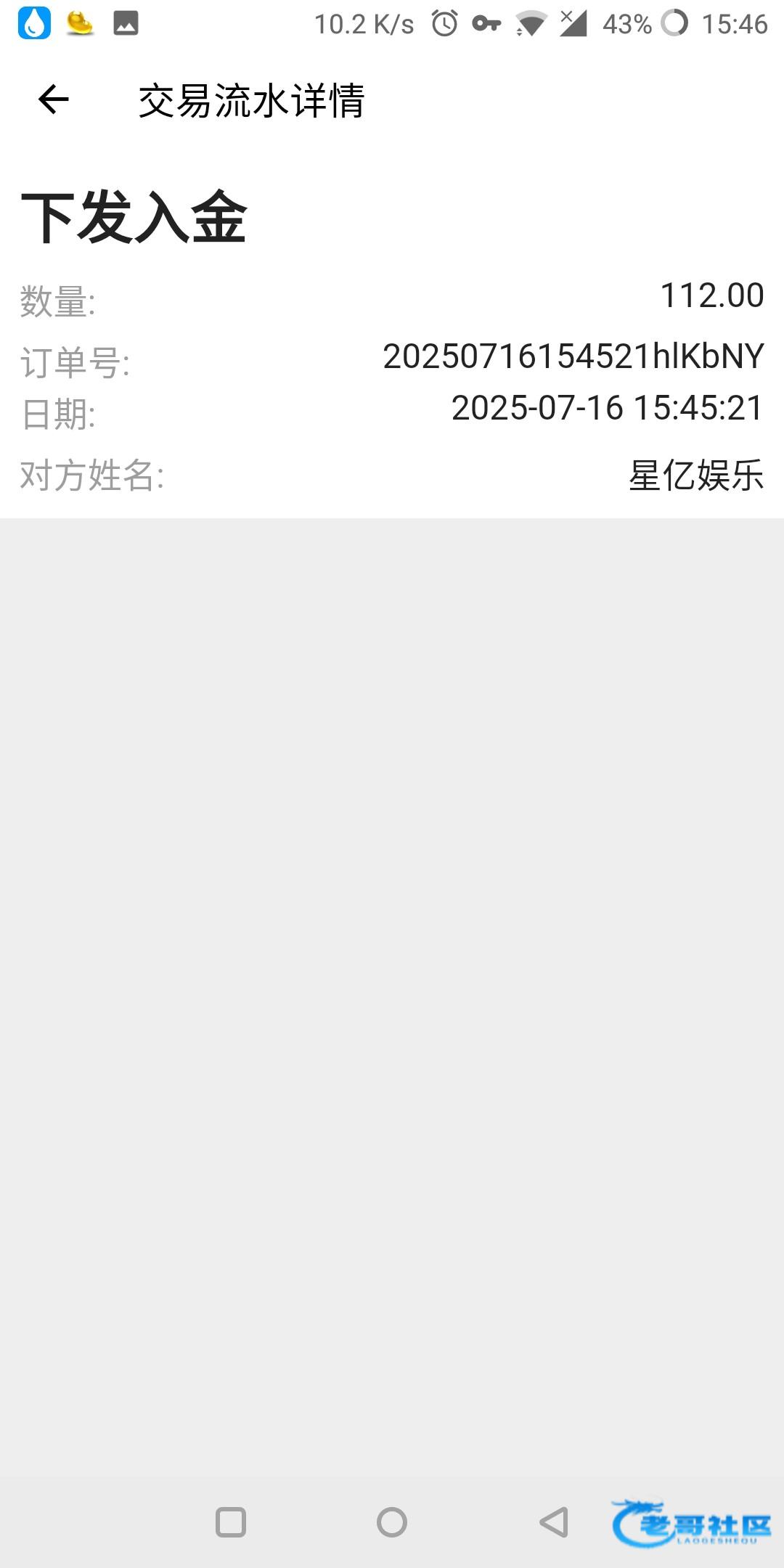Screen dimensions: 784x1568
Task: Tap the system back triangle button
Action: 553,1522
